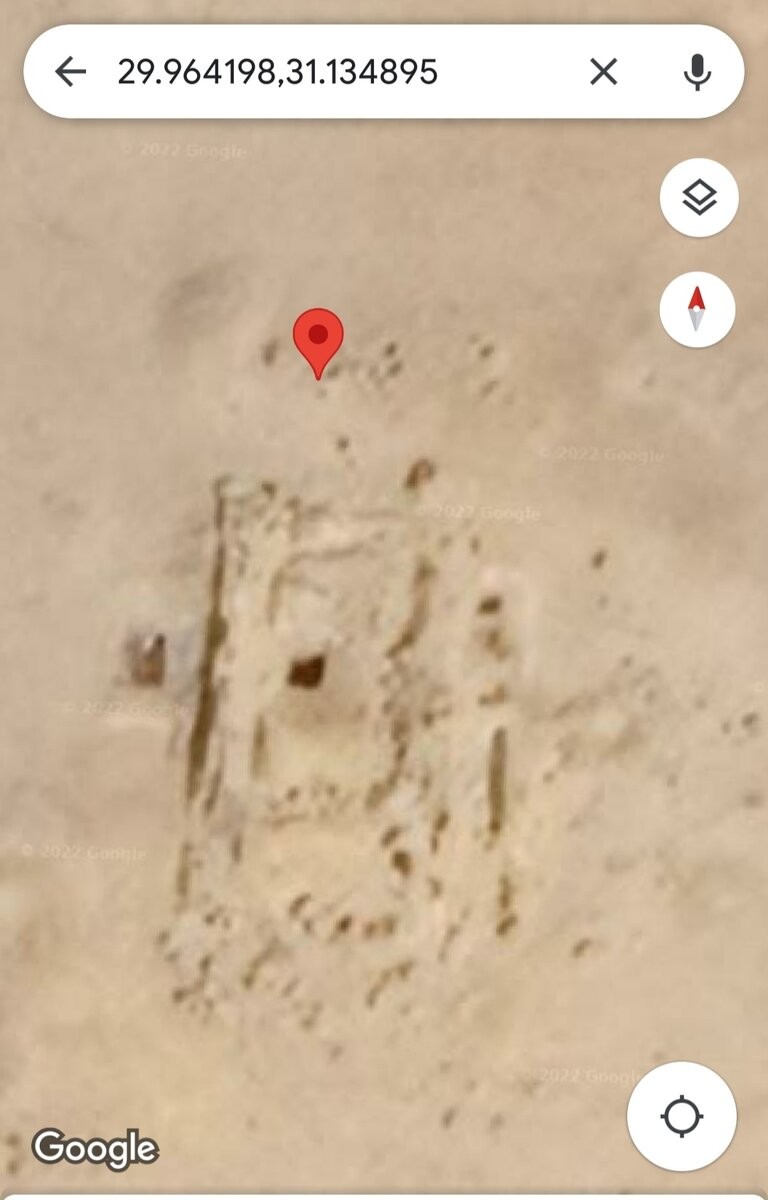Center the map on my location
The height and width of the screenshot is (1200, 768).
pos(682,1116)
